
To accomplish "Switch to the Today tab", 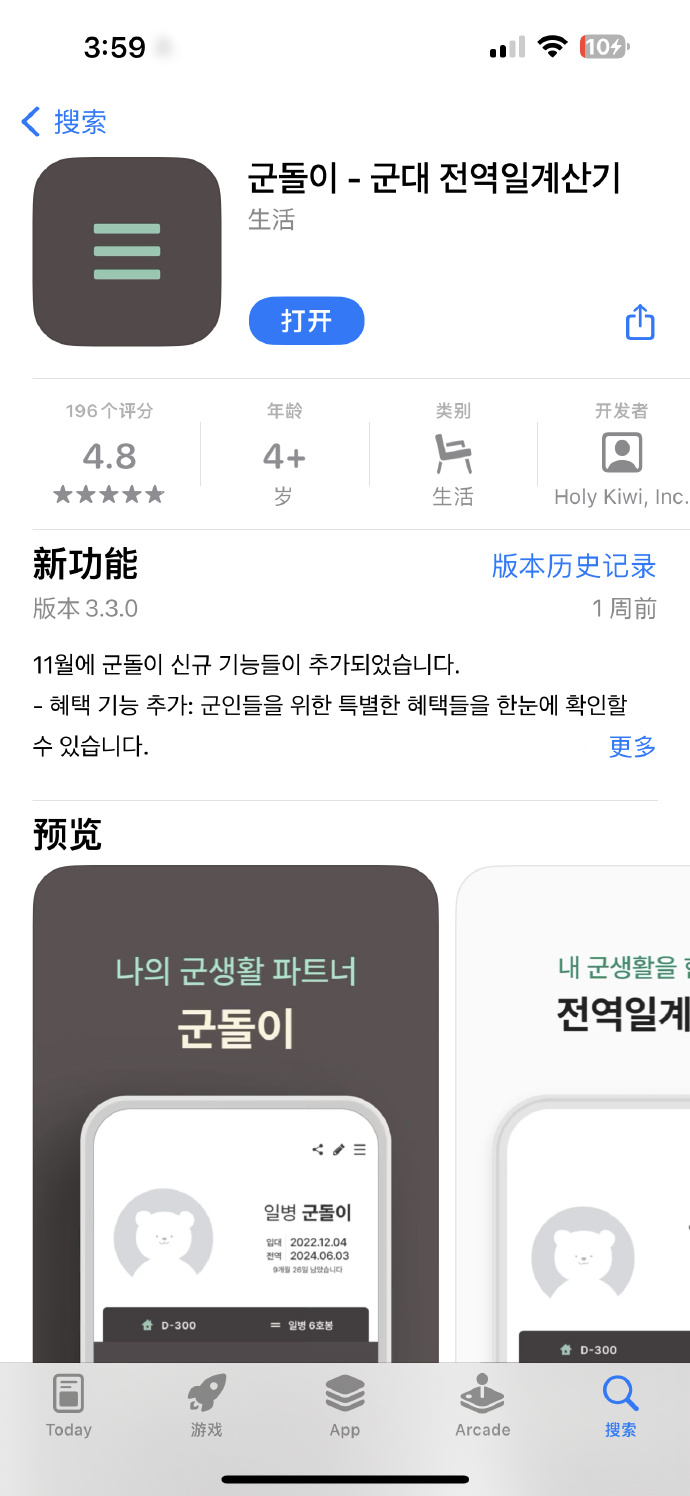I will (69, 1406).
